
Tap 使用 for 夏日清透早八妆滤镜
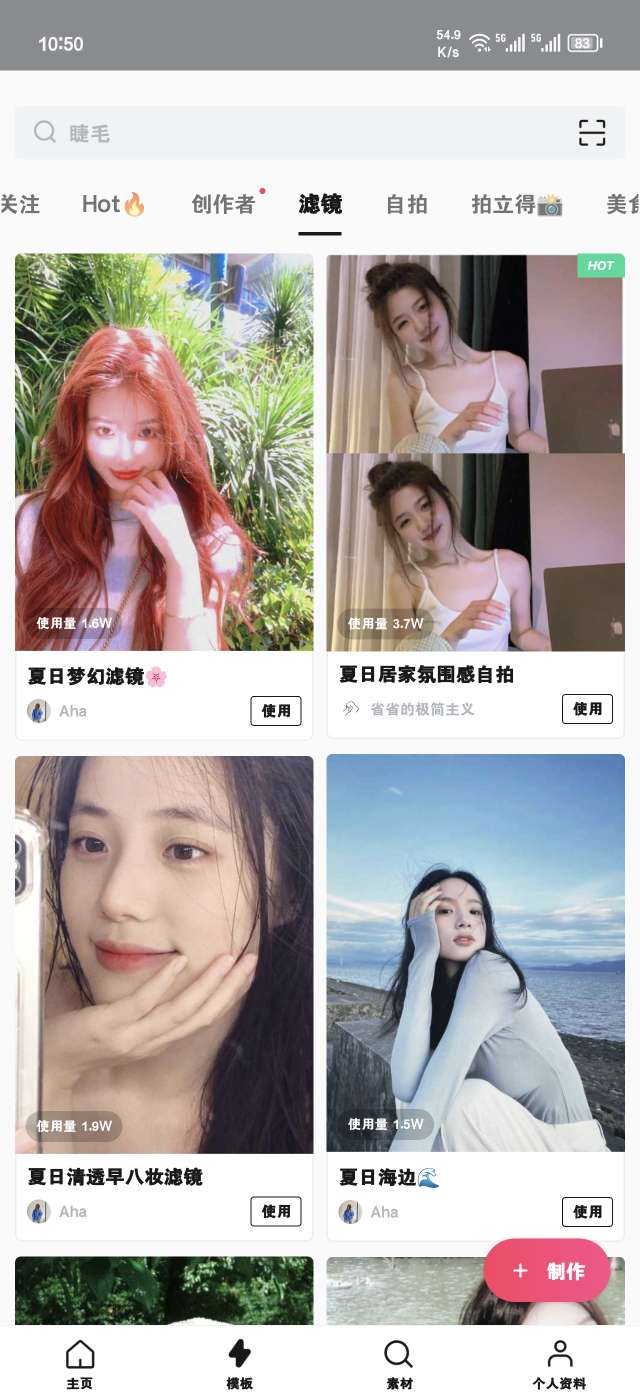click(276, 1211)
